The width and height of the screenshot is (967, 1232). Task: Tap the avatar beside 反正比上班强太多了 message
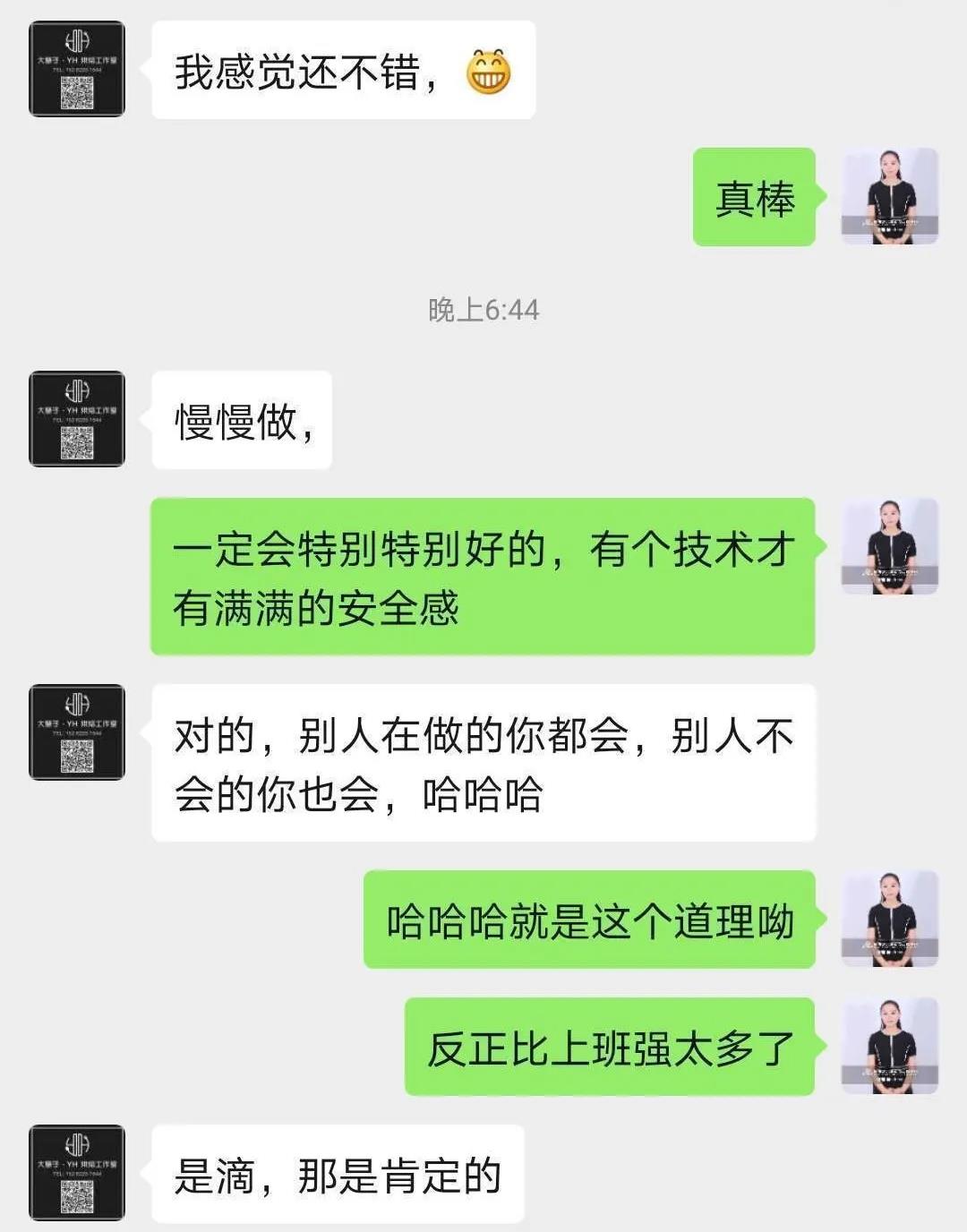tap(889, 1046)
